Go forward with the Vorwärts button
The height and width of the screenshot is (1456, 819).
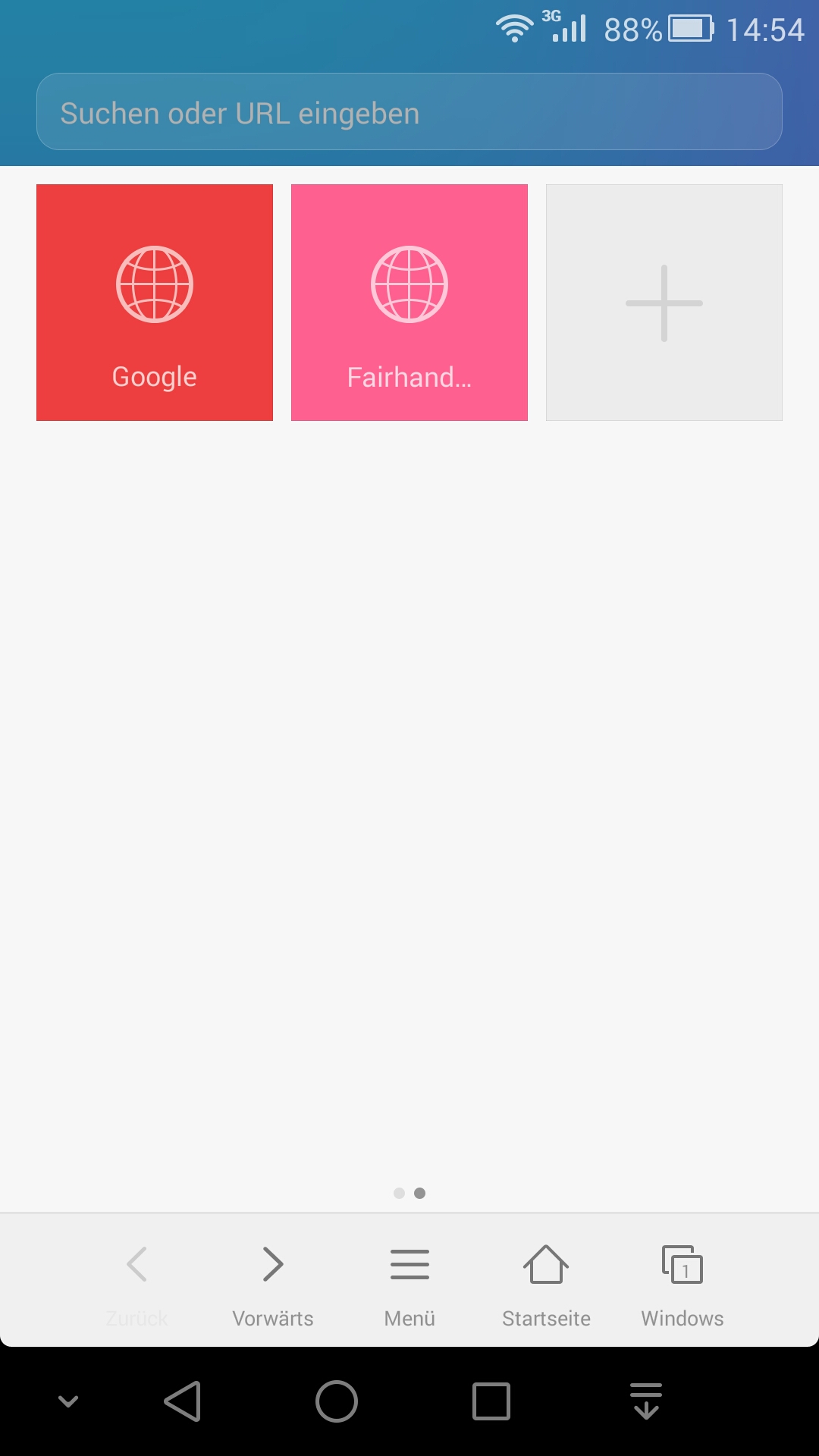coord(273,1283)
